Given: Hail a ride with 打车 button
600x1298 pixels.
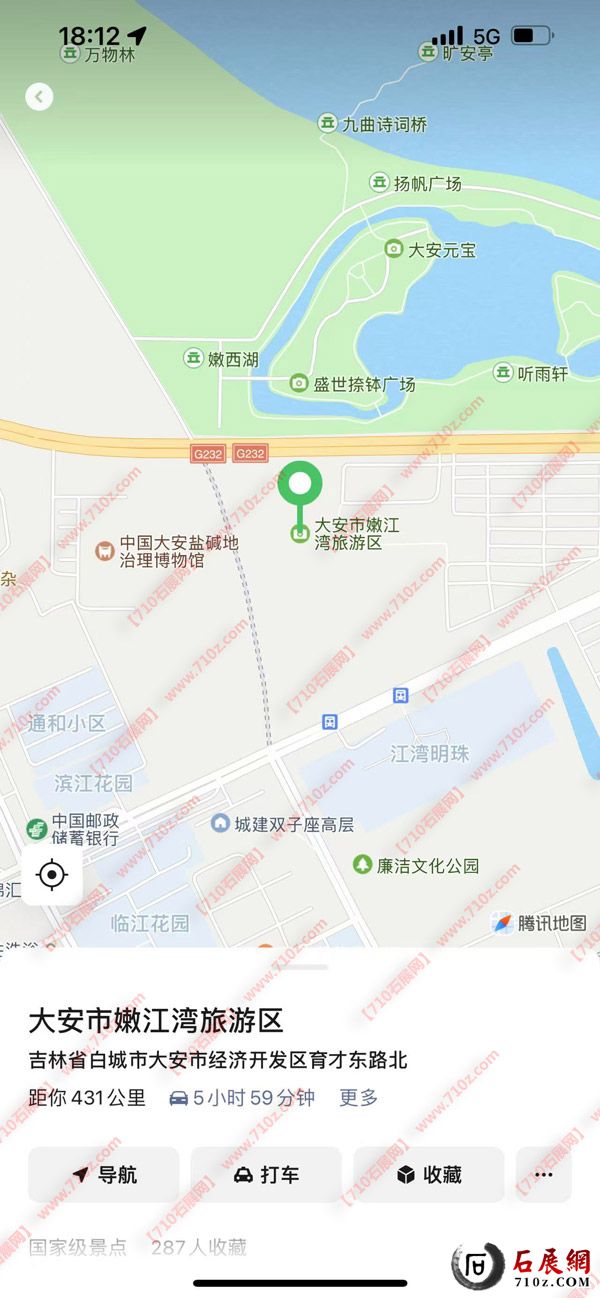Looking at the screenshot, I should [266, 1174].
